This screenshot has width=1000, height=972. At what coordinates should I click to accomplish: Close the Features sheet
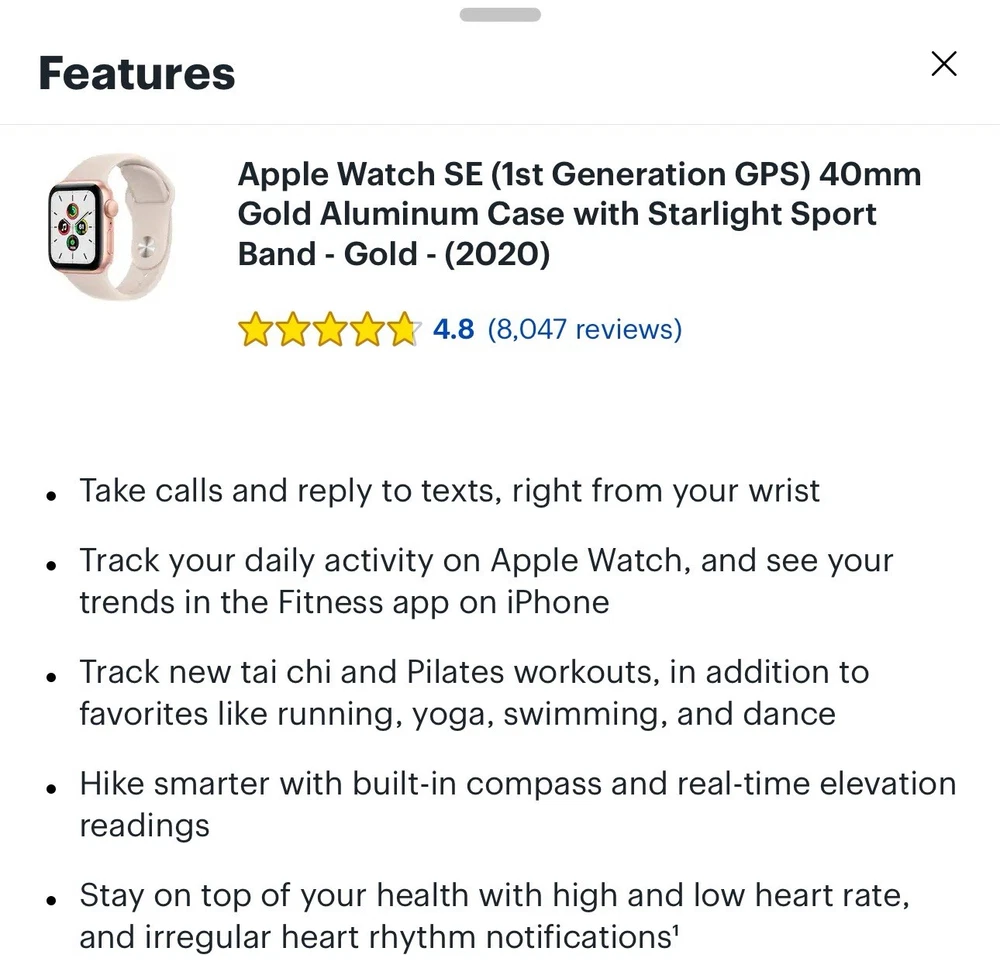point(943,65)
